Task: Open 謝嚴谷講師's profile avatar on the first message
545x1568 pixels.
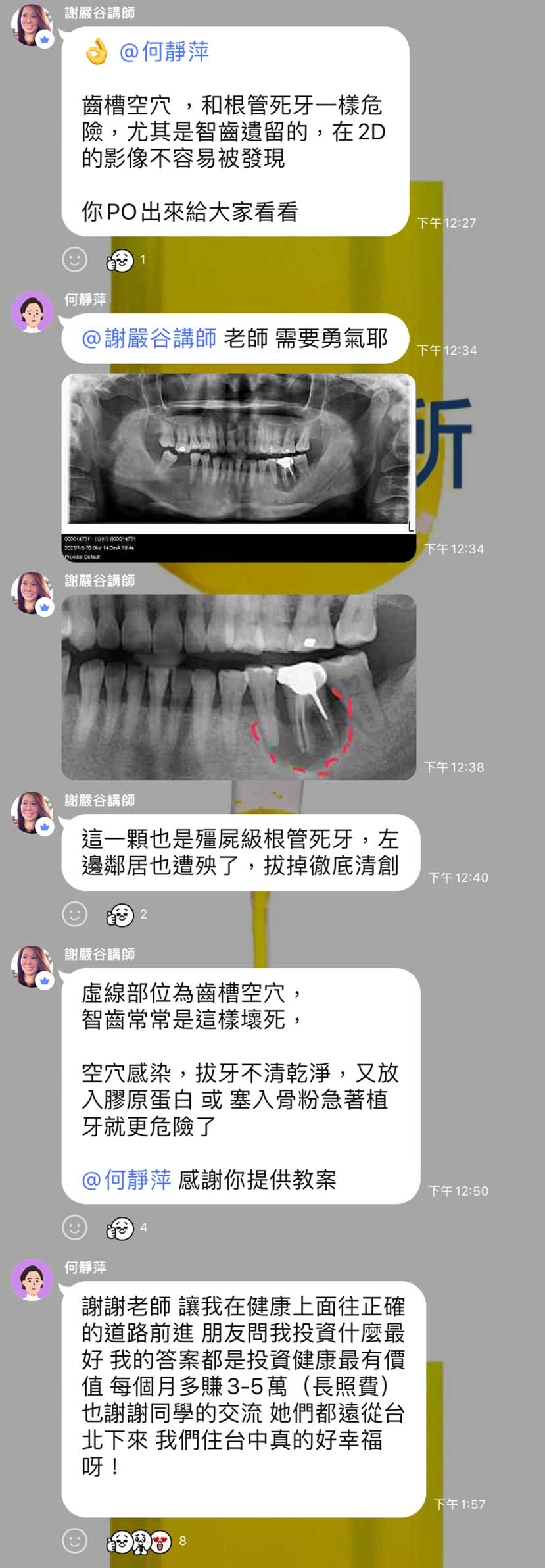Action: click(32, 25)
